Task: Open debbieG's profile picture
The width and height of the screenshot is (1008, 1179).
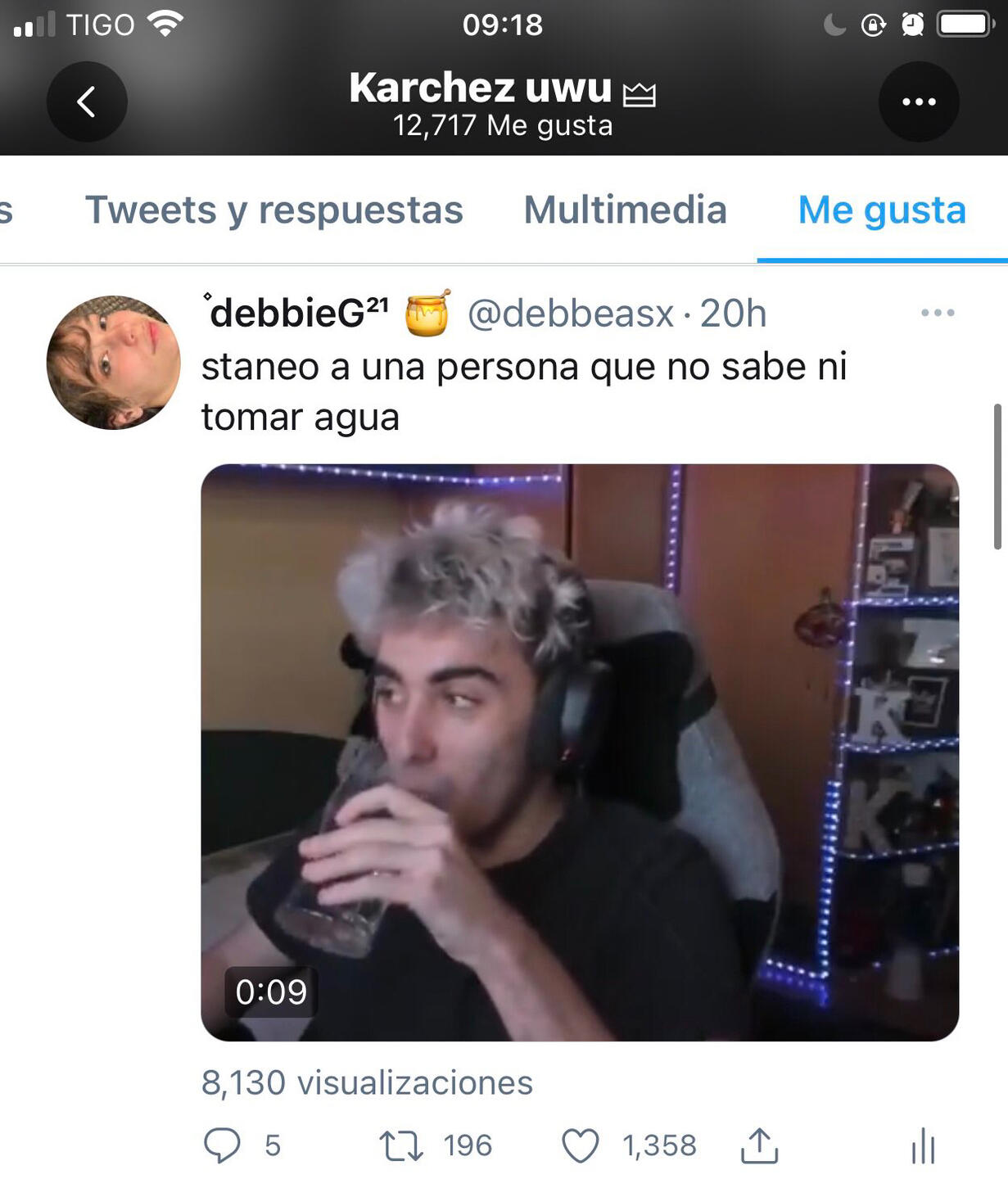Action: point(113,362)
